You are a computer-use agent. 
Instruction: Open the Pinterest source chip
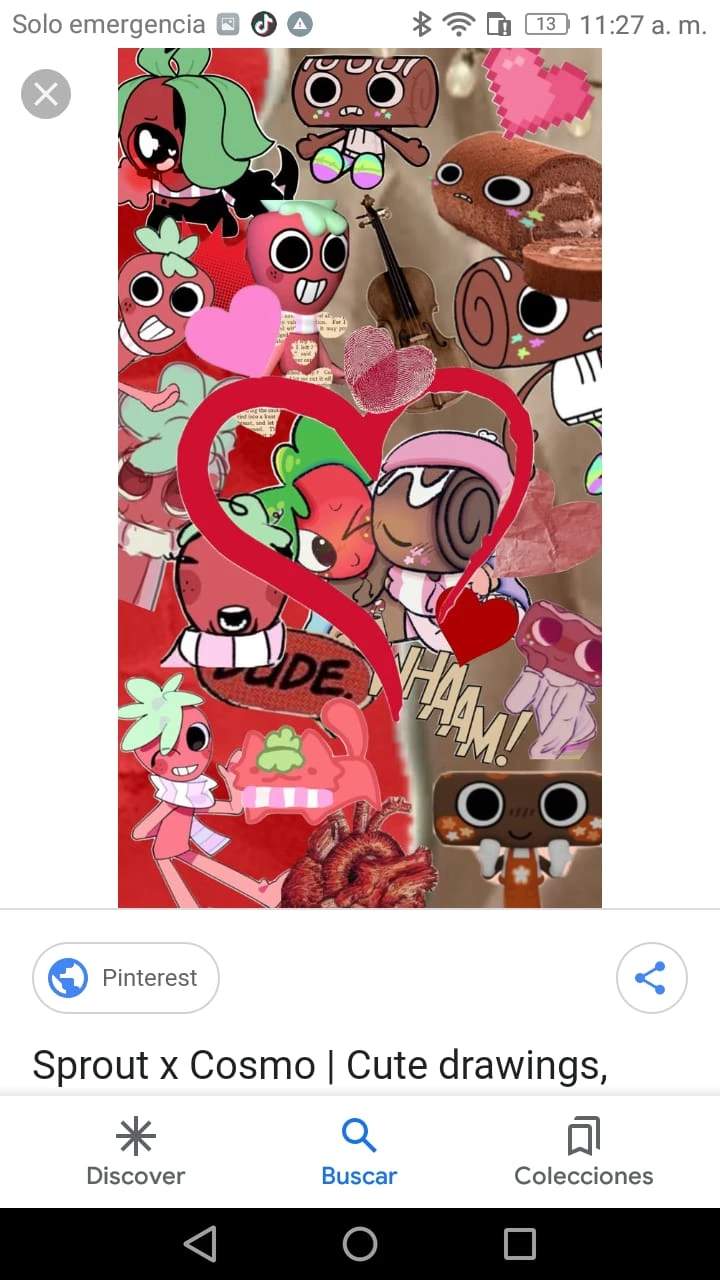pyautogui.click(x=126, y=978)
